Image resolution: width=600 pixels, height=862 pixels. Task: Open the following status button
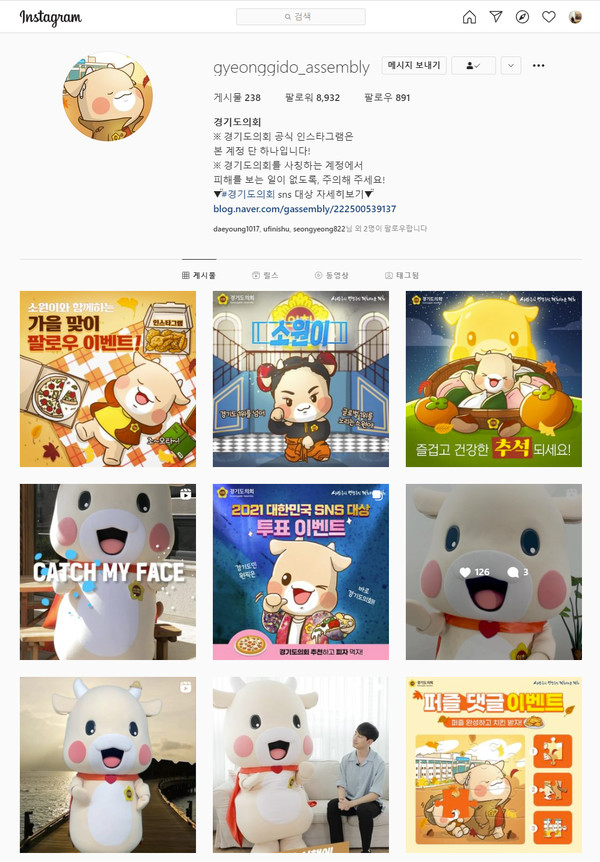click(473, 66)
